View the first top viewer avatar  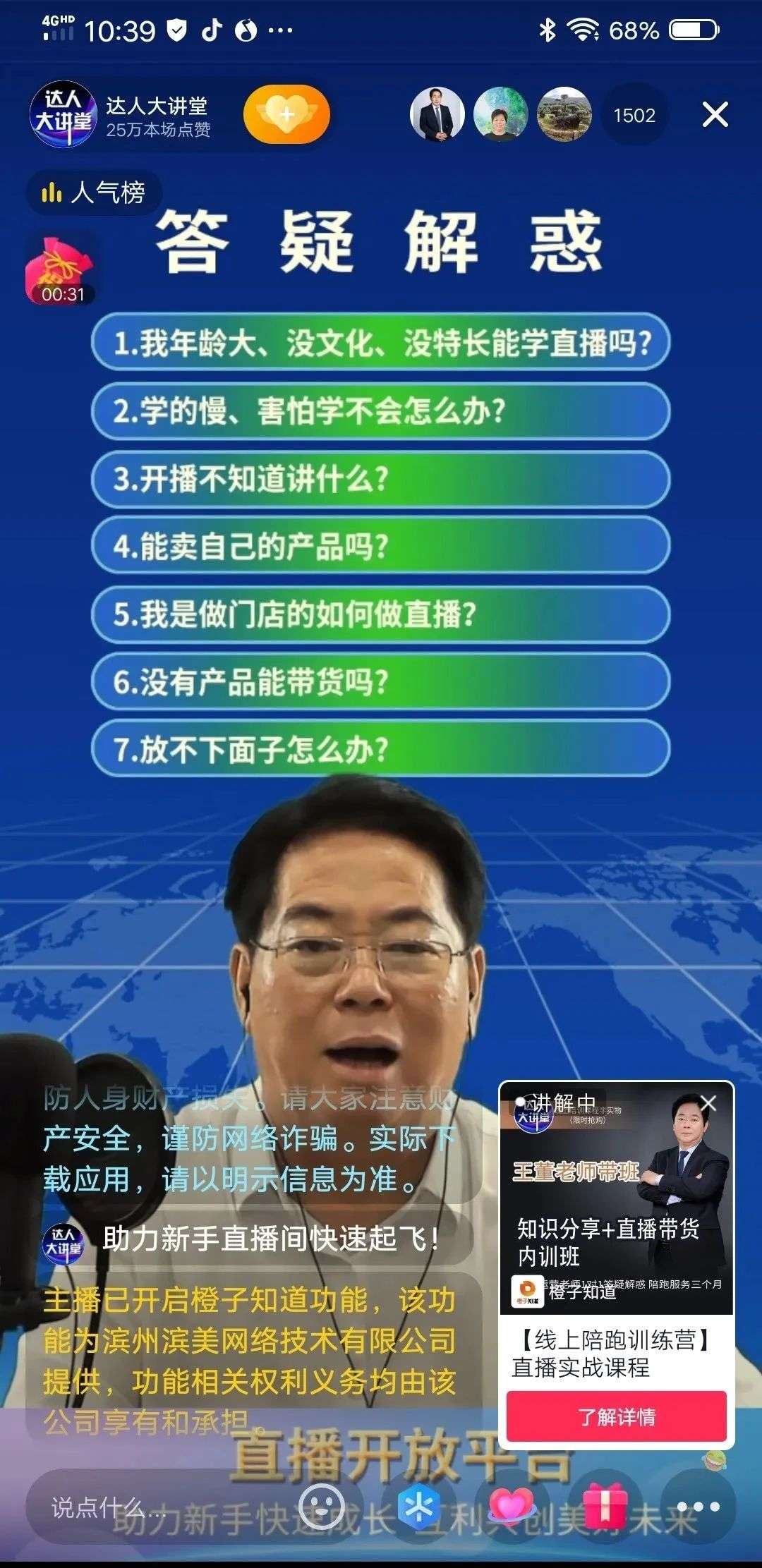[x=437, y=114]
